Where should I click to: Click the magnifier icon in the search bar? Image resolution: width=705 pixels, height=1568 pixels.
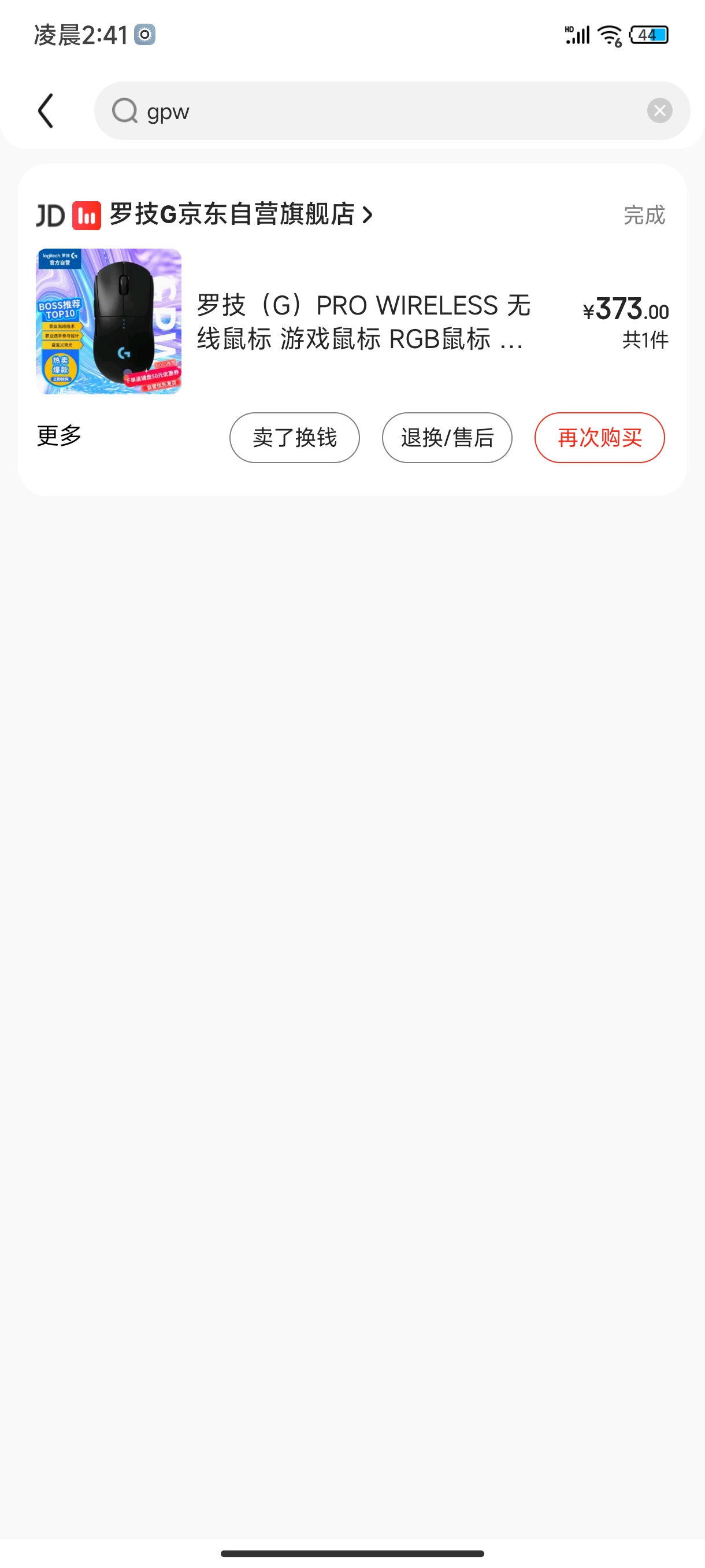(125, 111)
